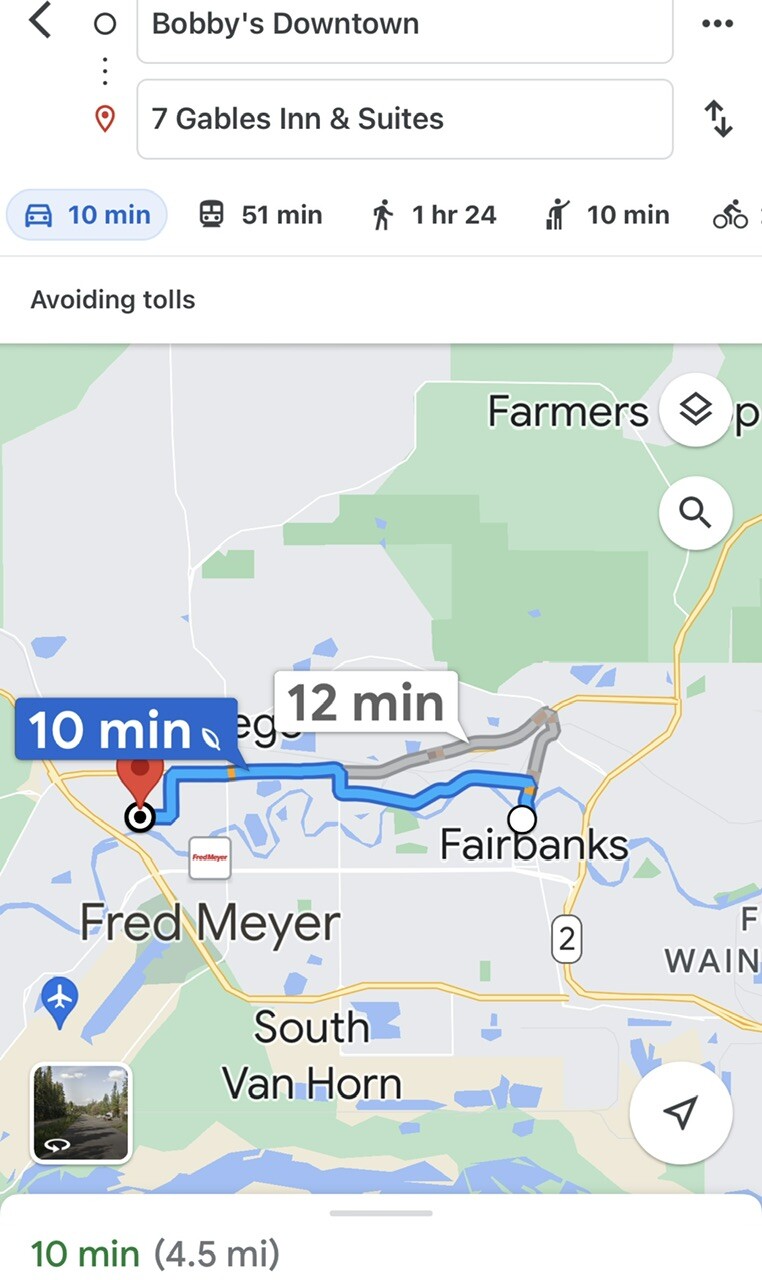762x1280 pixels.
Task: Open the map layers button
Action: point(696,409)
